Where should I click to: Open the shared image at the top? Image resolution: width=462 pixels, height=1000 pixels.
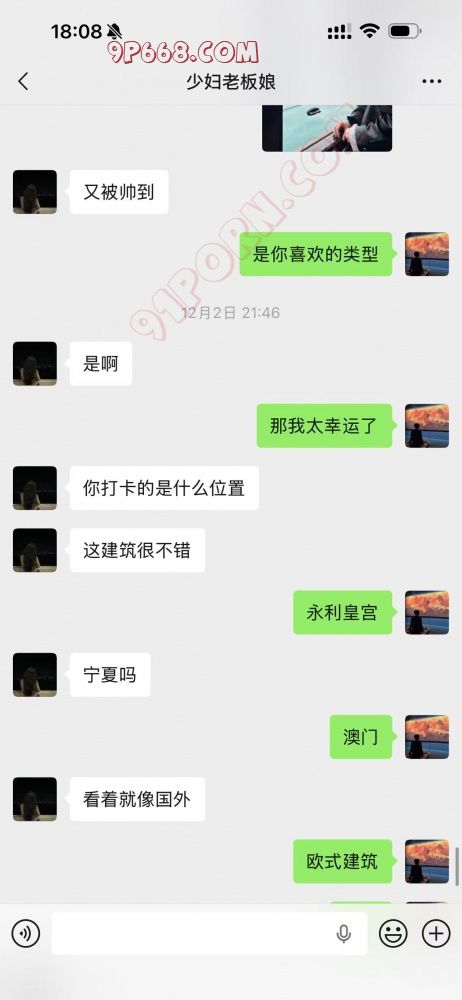(x=327, y=128)
